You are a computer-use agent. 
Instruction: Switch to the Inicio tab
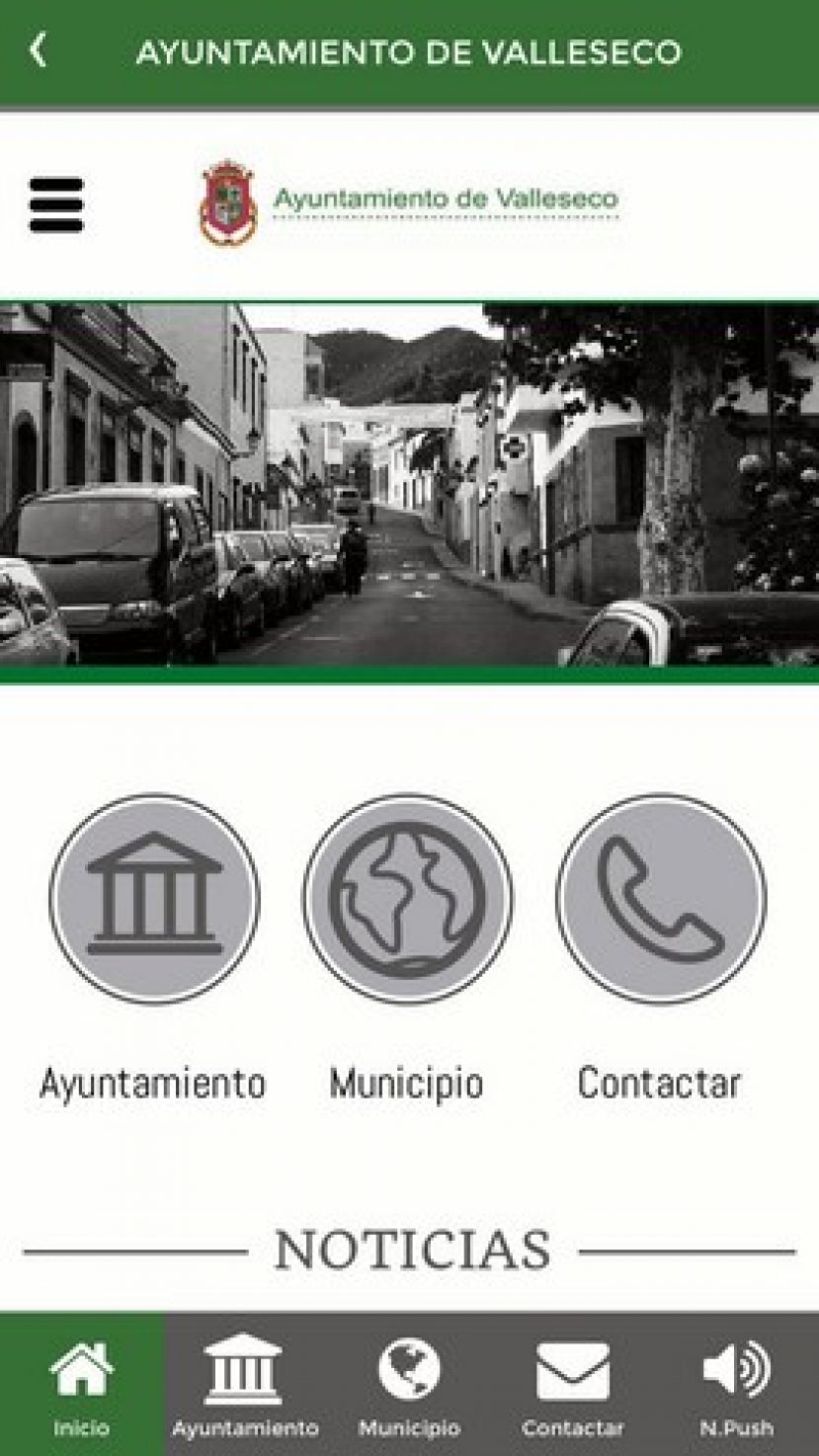pyautogui.click(x=82, y=1384)
